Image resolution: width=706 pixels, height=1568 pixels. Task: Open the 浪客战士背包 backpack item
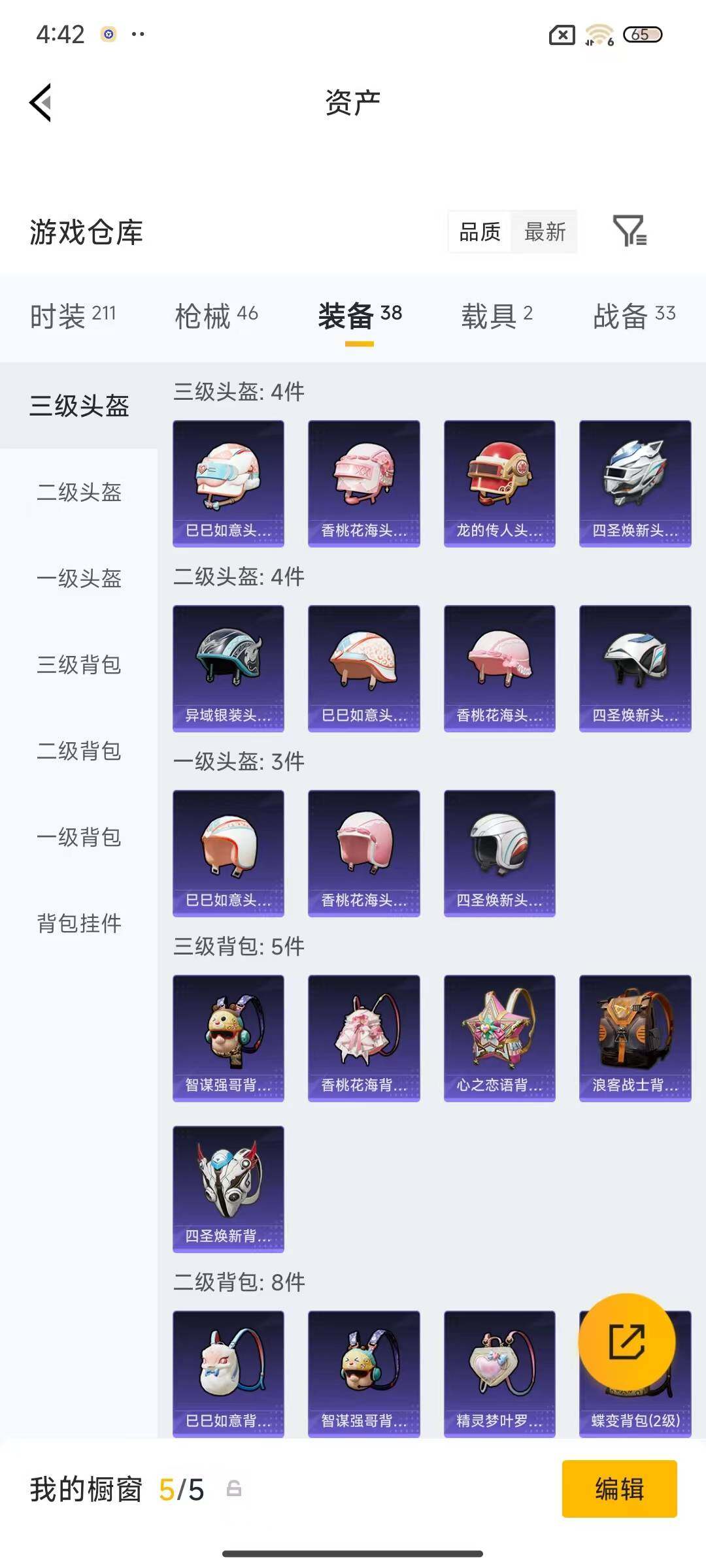coord(635,1039)
